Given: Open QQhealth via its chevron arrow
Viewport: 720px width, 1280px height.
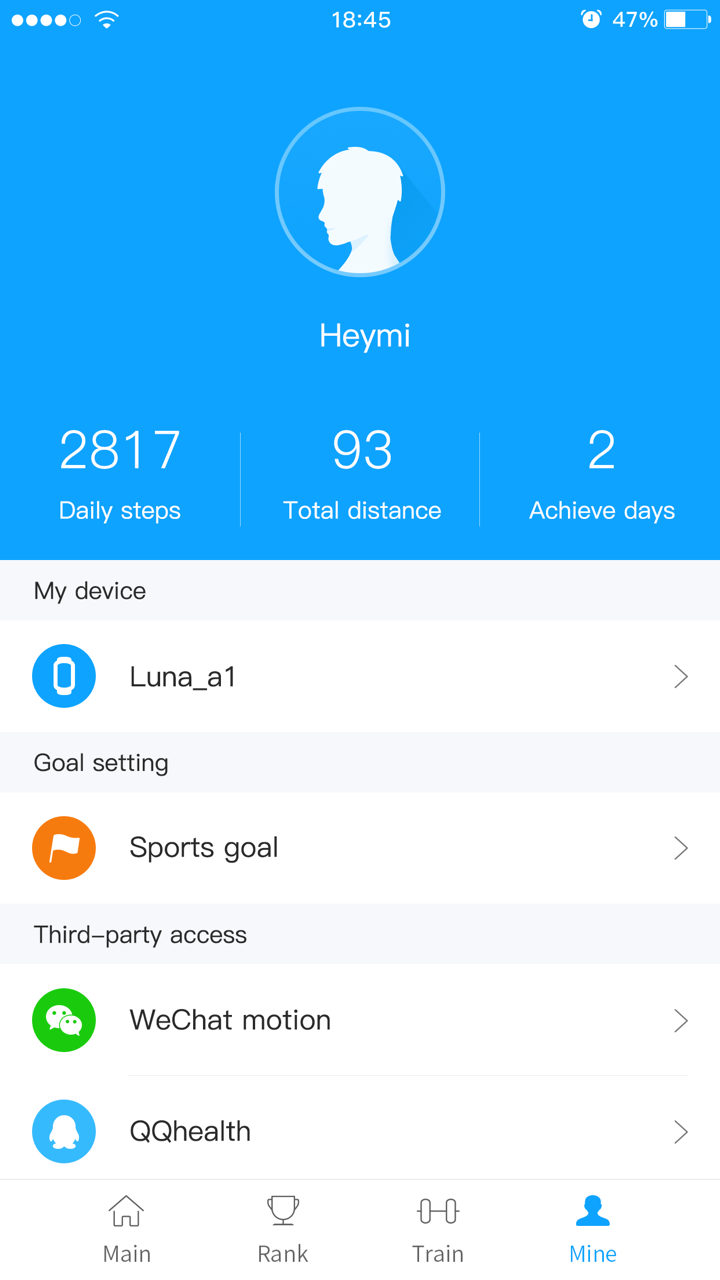Looking at the screenshot, I should click(x=681, y=1131).
